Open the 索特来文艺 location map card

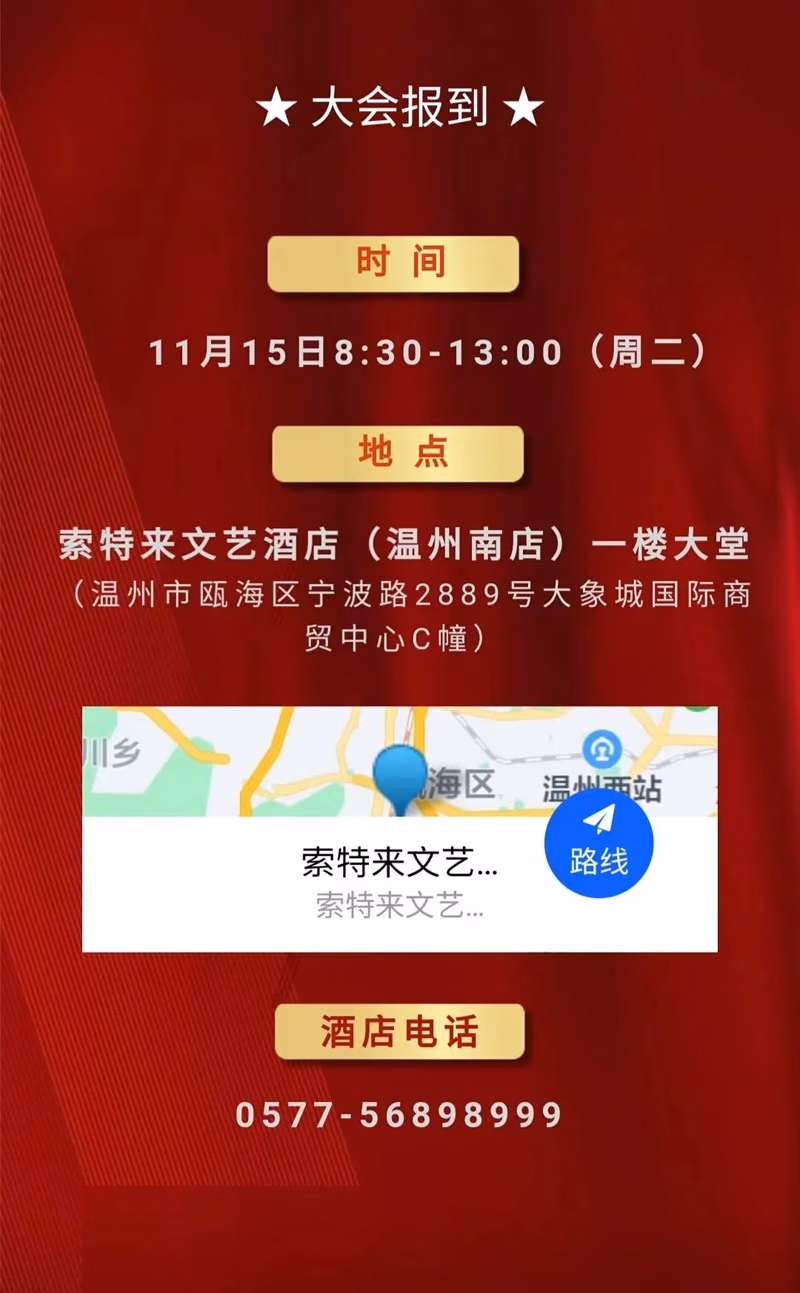[x=400, y=829]
